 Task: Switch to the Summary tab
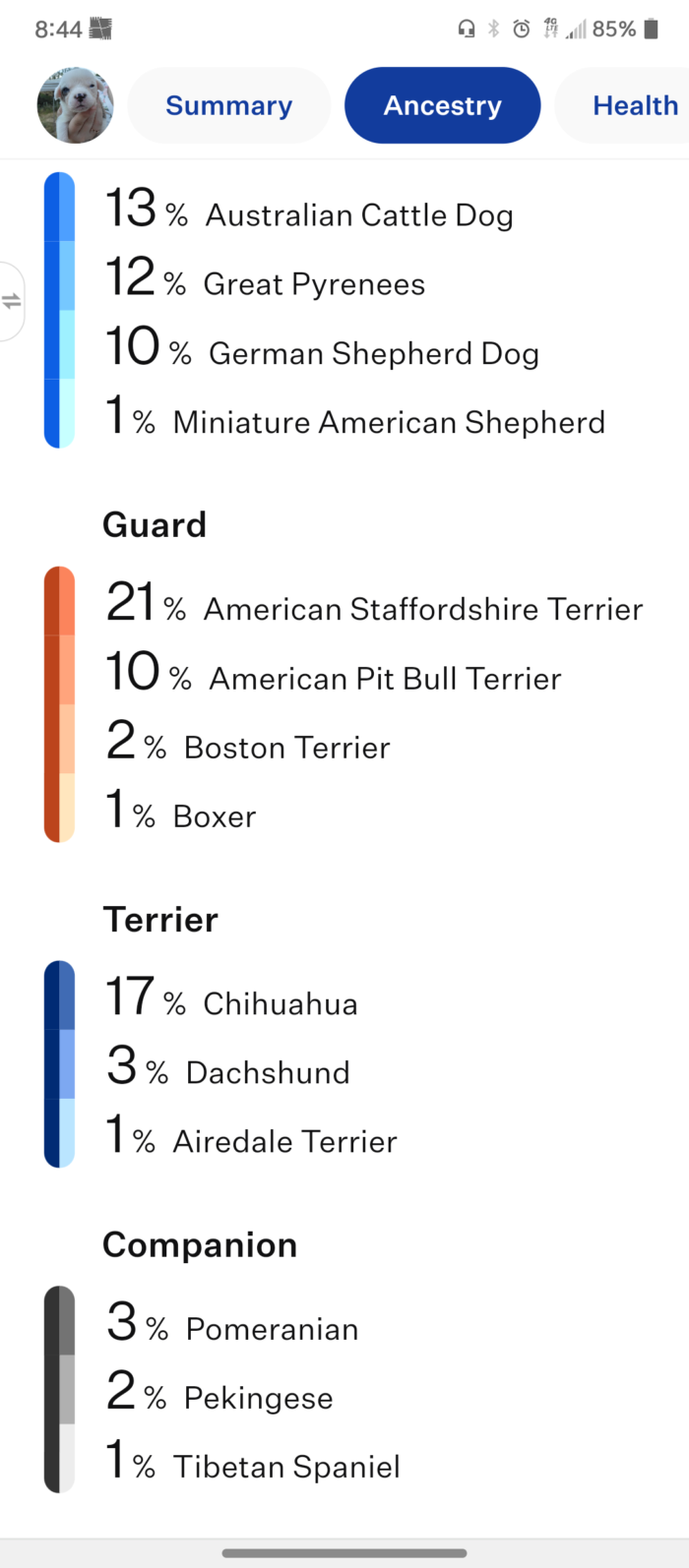228,105
